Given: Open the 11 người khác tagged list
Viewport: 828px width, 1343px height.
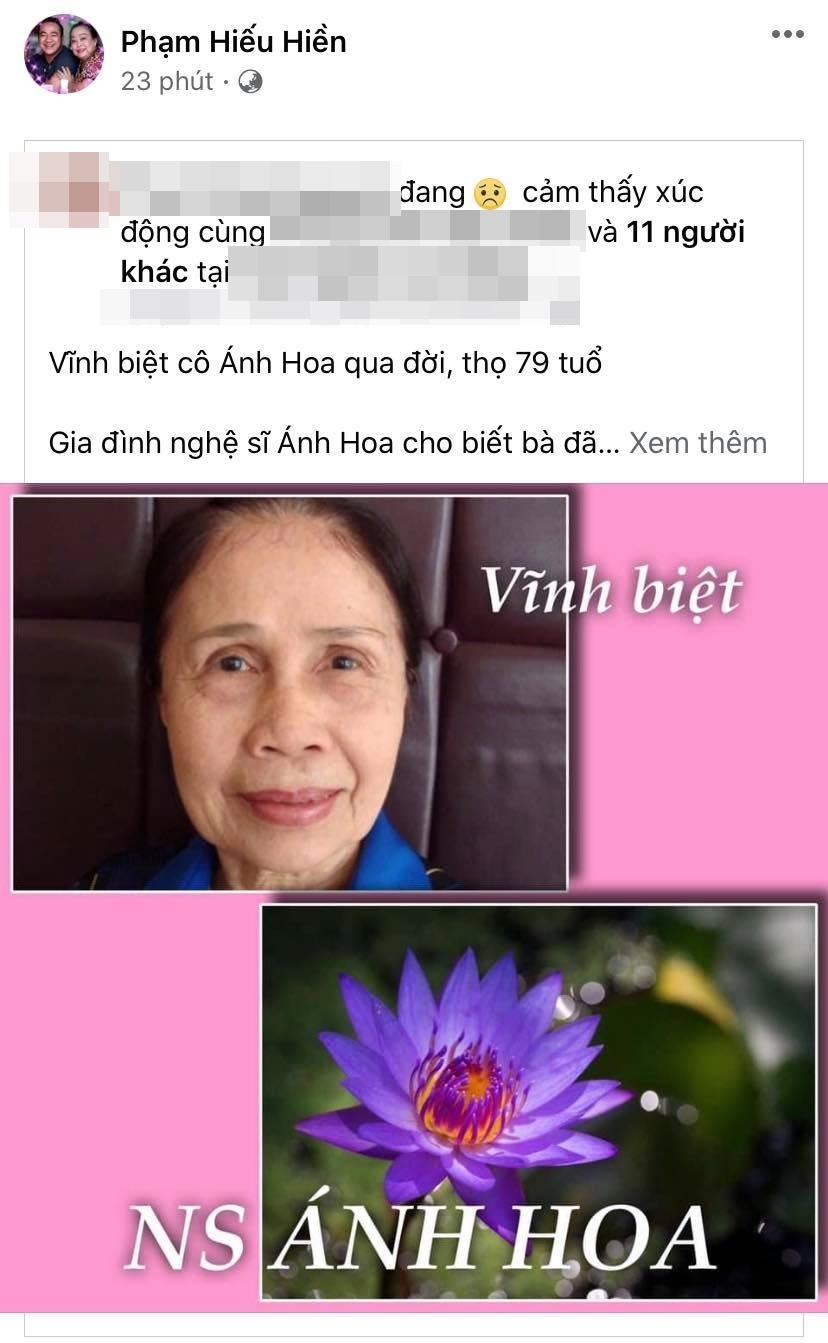Looking at the screenshot, I should coord(686,232).
